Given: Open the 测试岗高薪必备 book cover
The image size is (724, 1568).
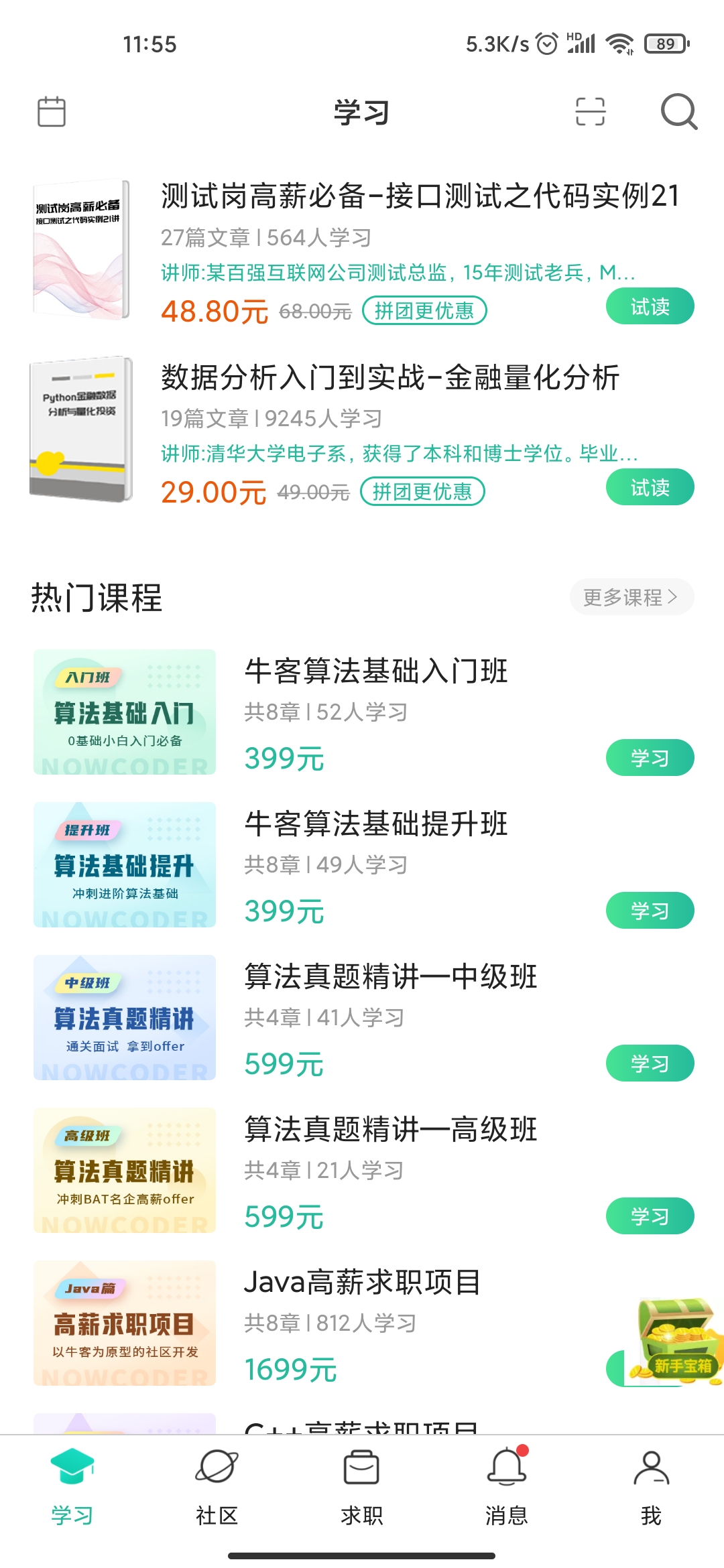Looking at the screenshot, I should pos(80,248).
